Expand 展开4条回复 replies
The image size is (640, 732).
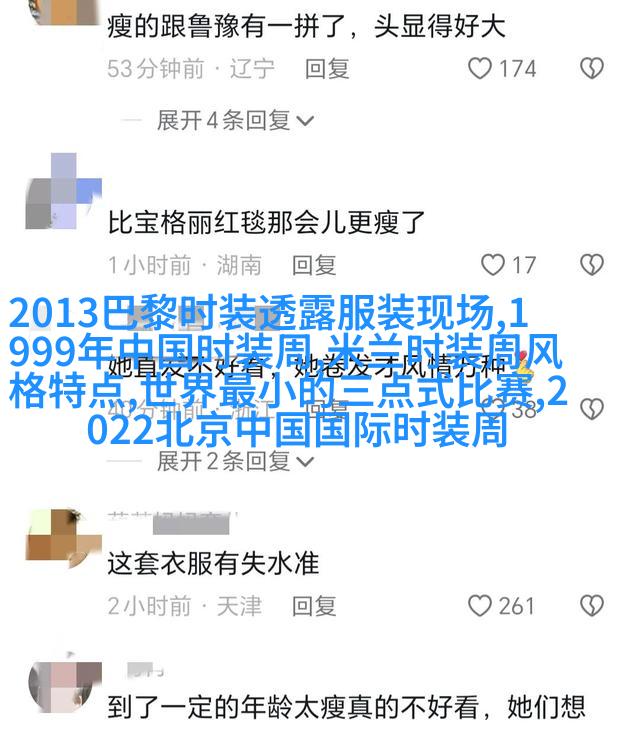(235, 121)
